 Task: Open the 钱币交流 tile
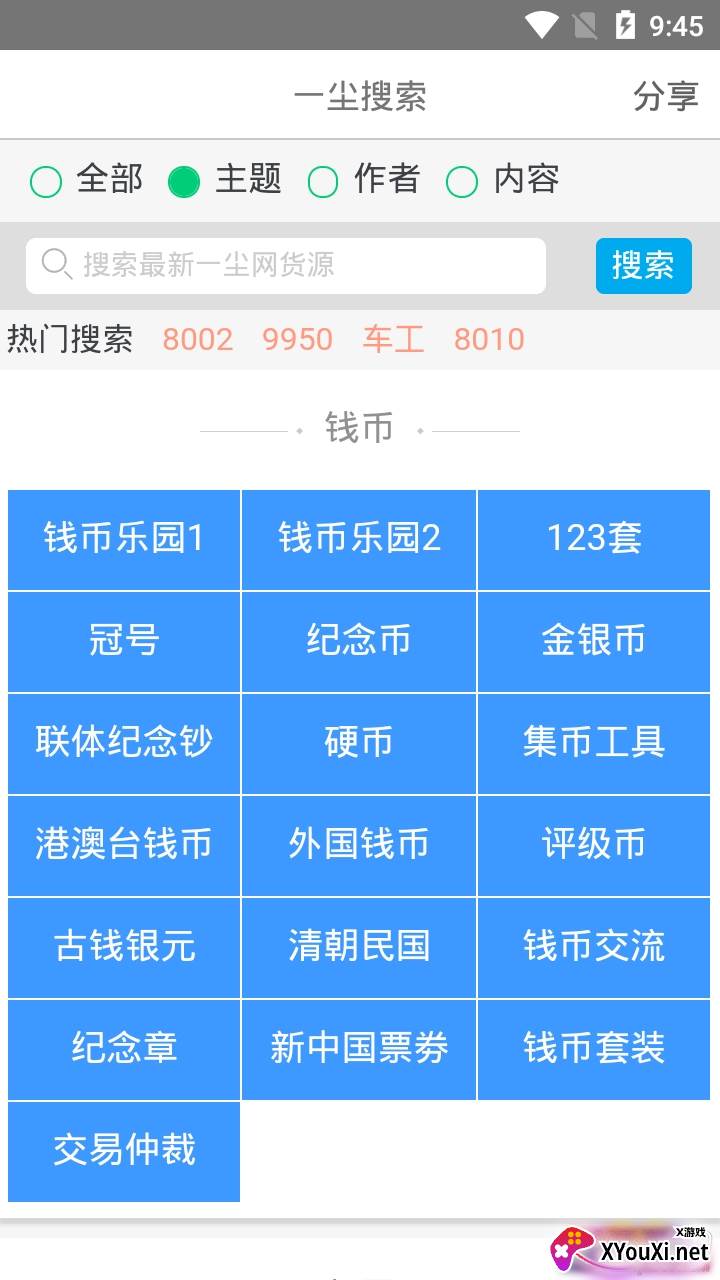594,948
